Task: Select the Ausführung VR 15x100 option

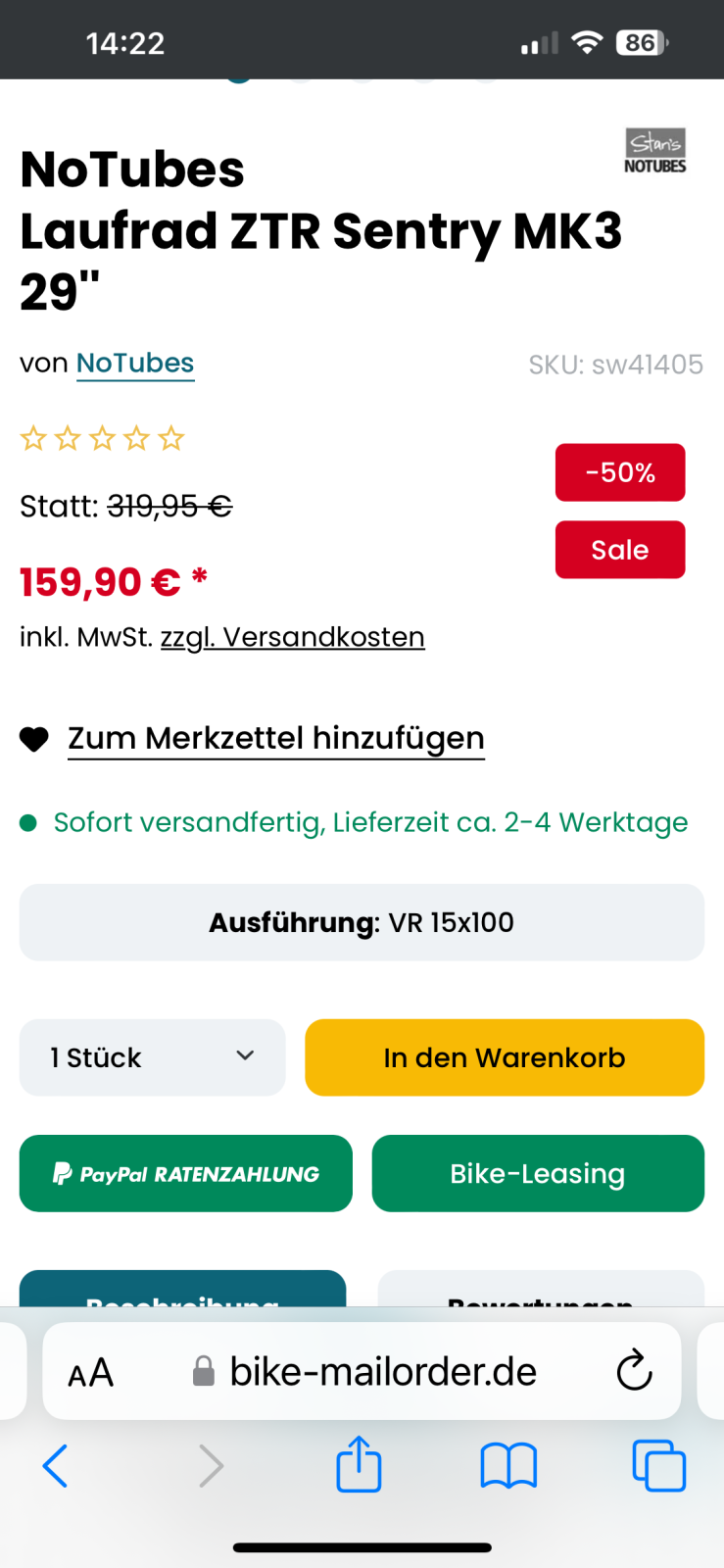Action: tap(362, 922)
